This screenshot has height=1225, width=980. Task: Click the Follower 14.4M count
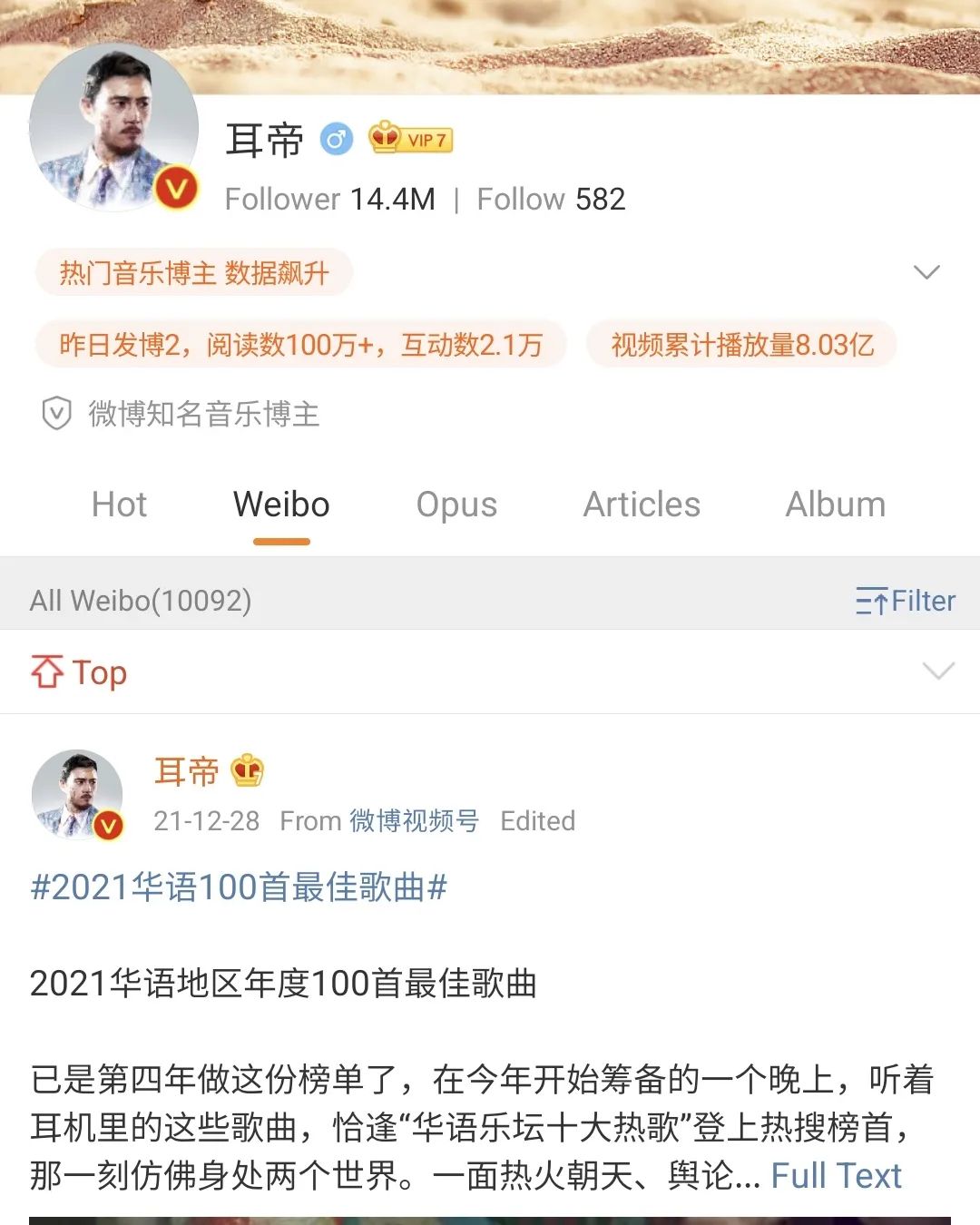coord(329,199)
